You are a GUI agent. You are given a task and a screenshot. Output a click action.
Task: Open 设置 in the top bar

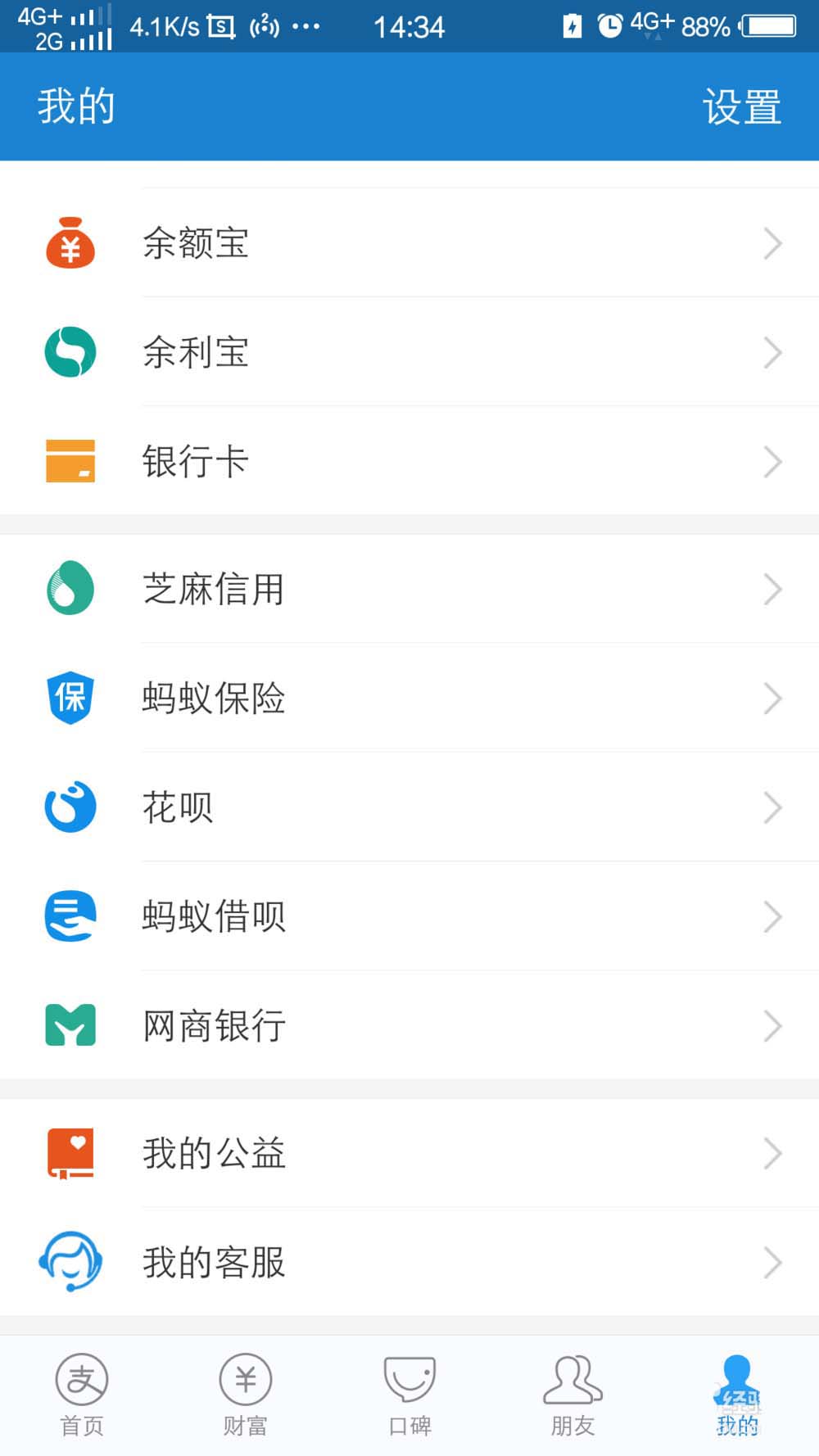pos(741,107)
